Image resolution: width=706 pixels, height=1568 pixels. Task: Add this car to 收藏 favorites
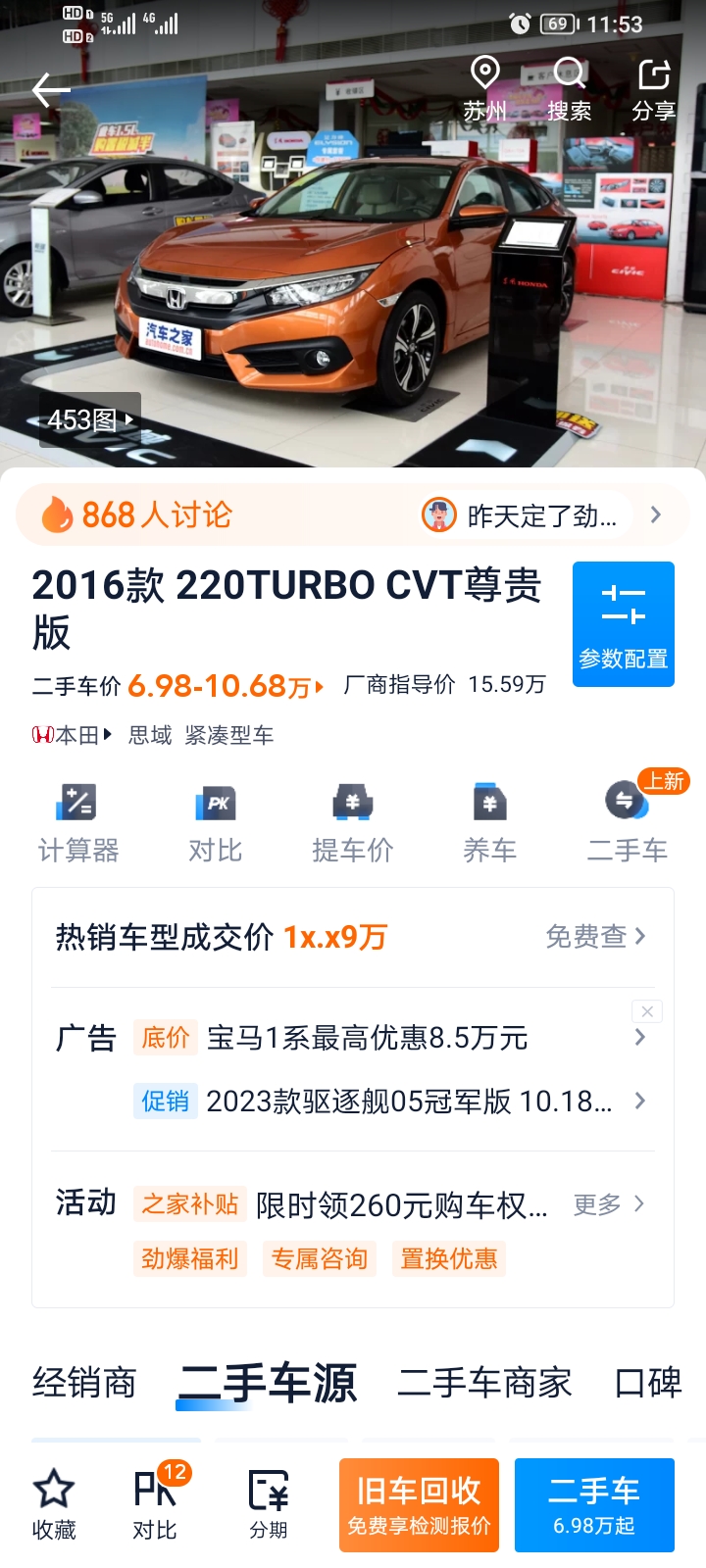tap(54, 1504)
